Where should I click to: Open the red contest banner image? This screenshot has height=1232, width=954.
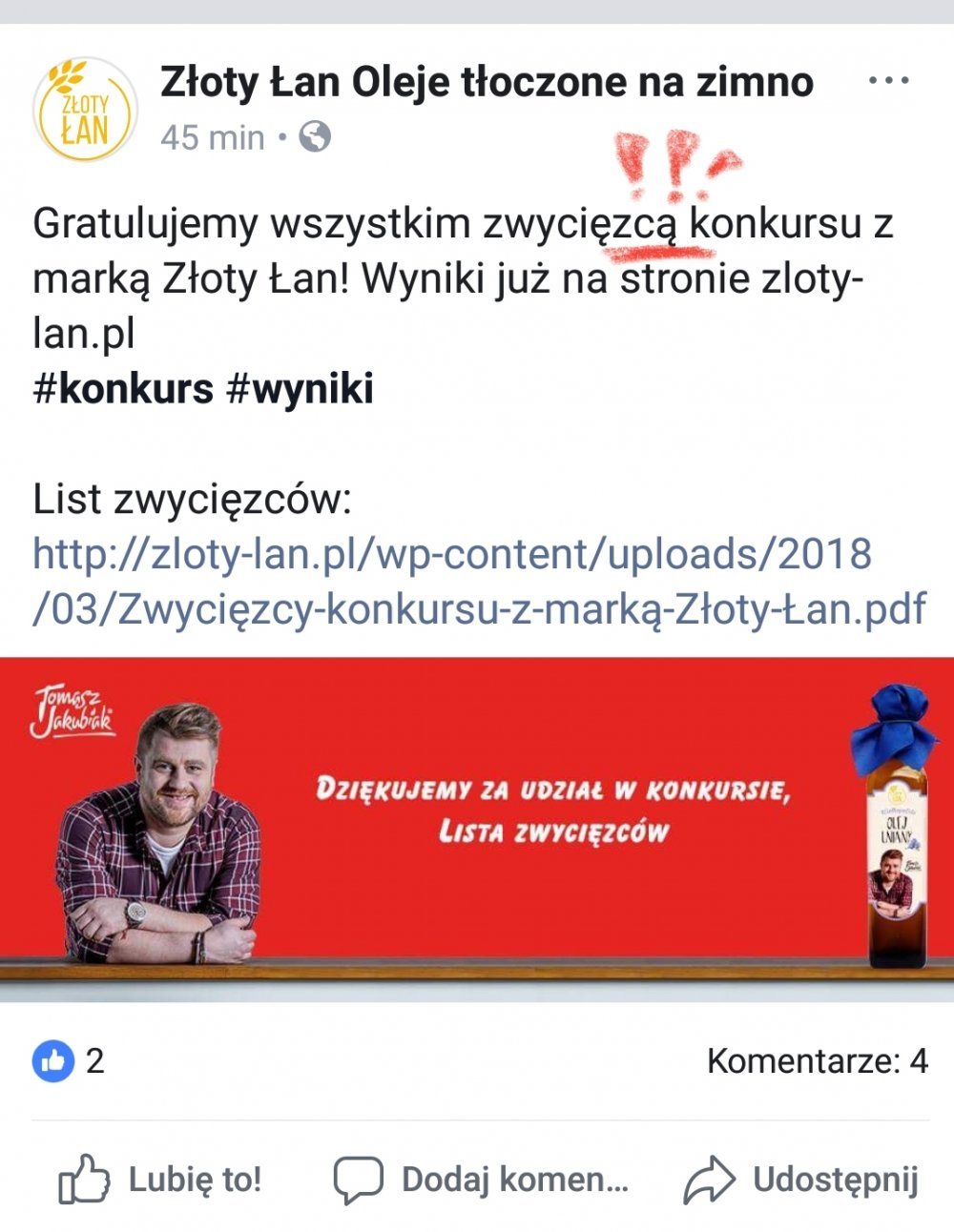pyautogui.click(x=477, y=828)
